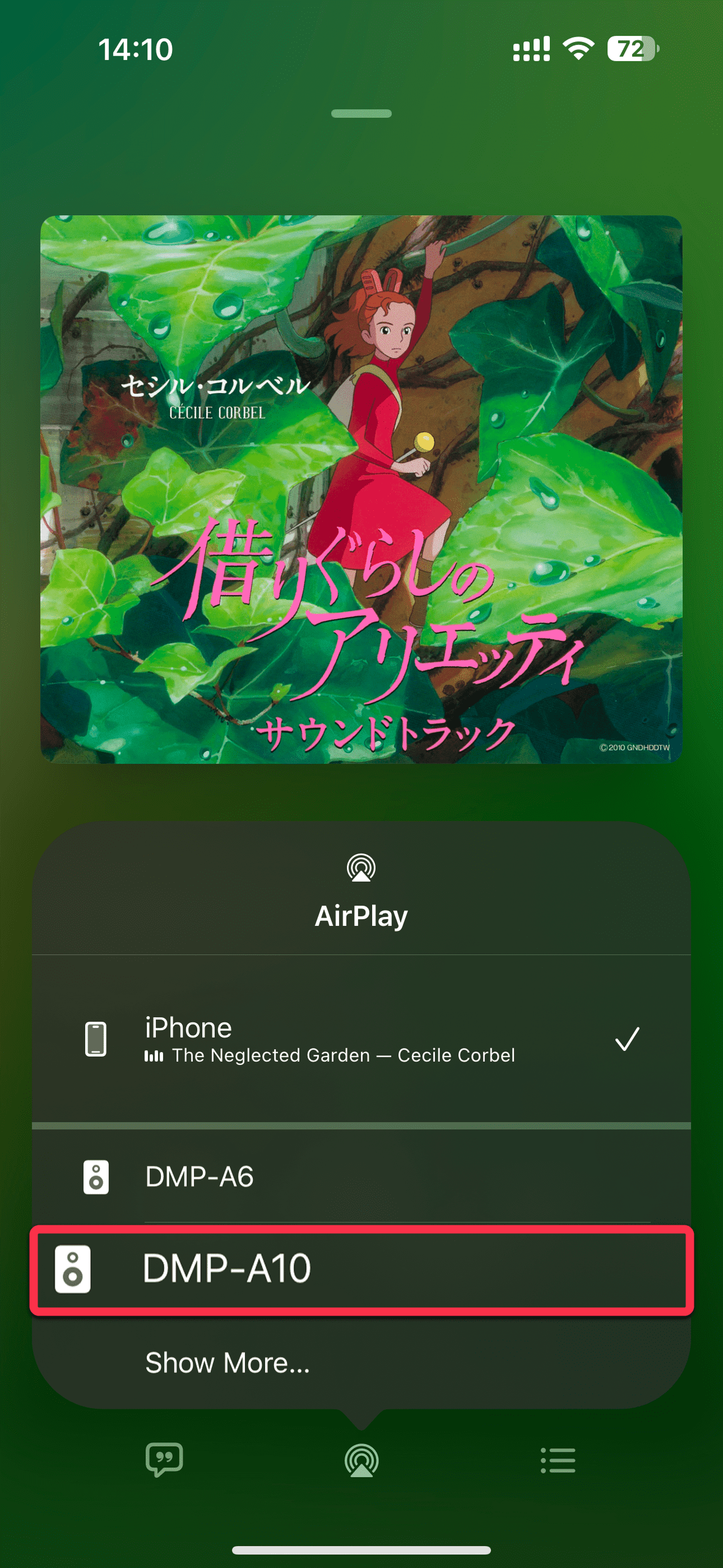Stream audio to DMP-A6
723x1568 pixels.
361,1177
